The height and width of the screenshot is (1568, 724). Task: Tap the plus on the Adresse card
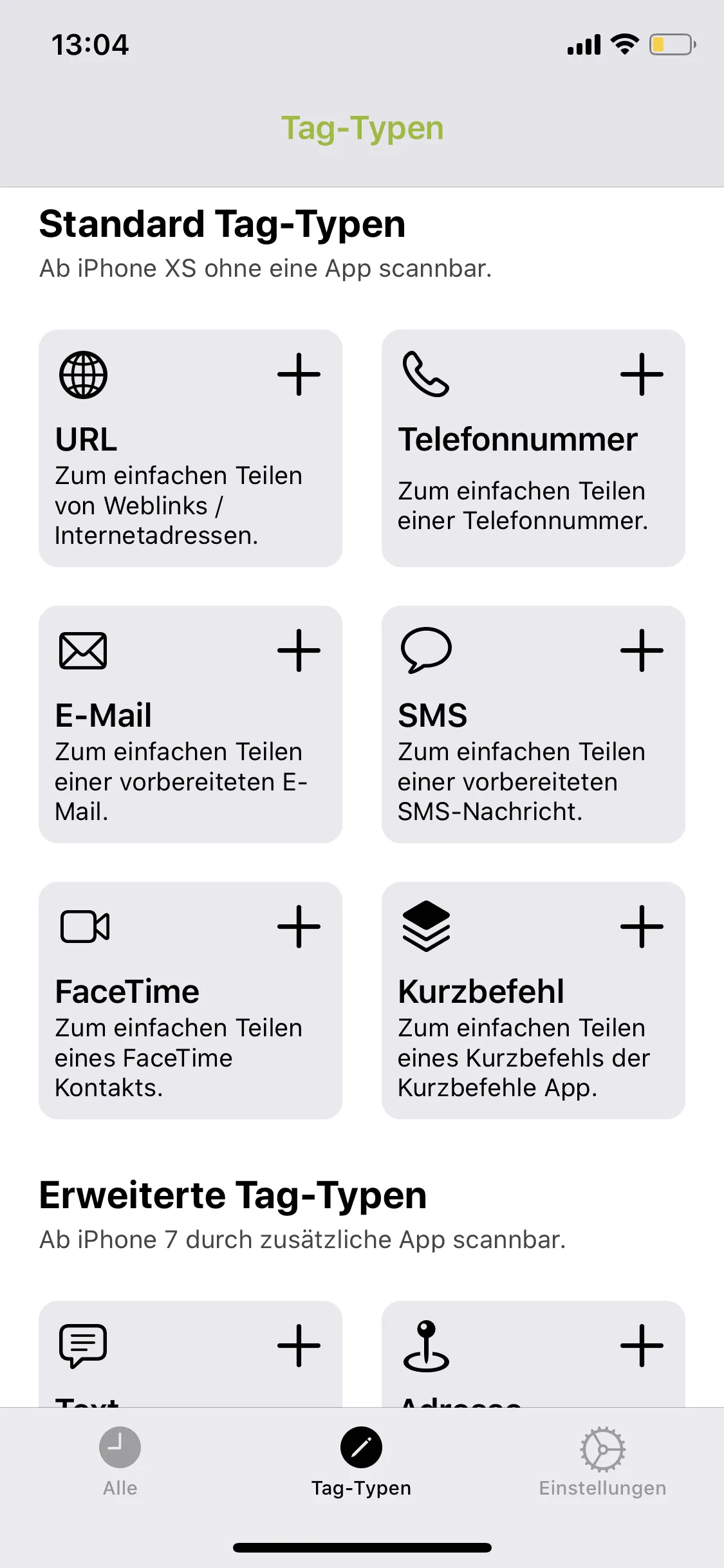pos(642,1345)
